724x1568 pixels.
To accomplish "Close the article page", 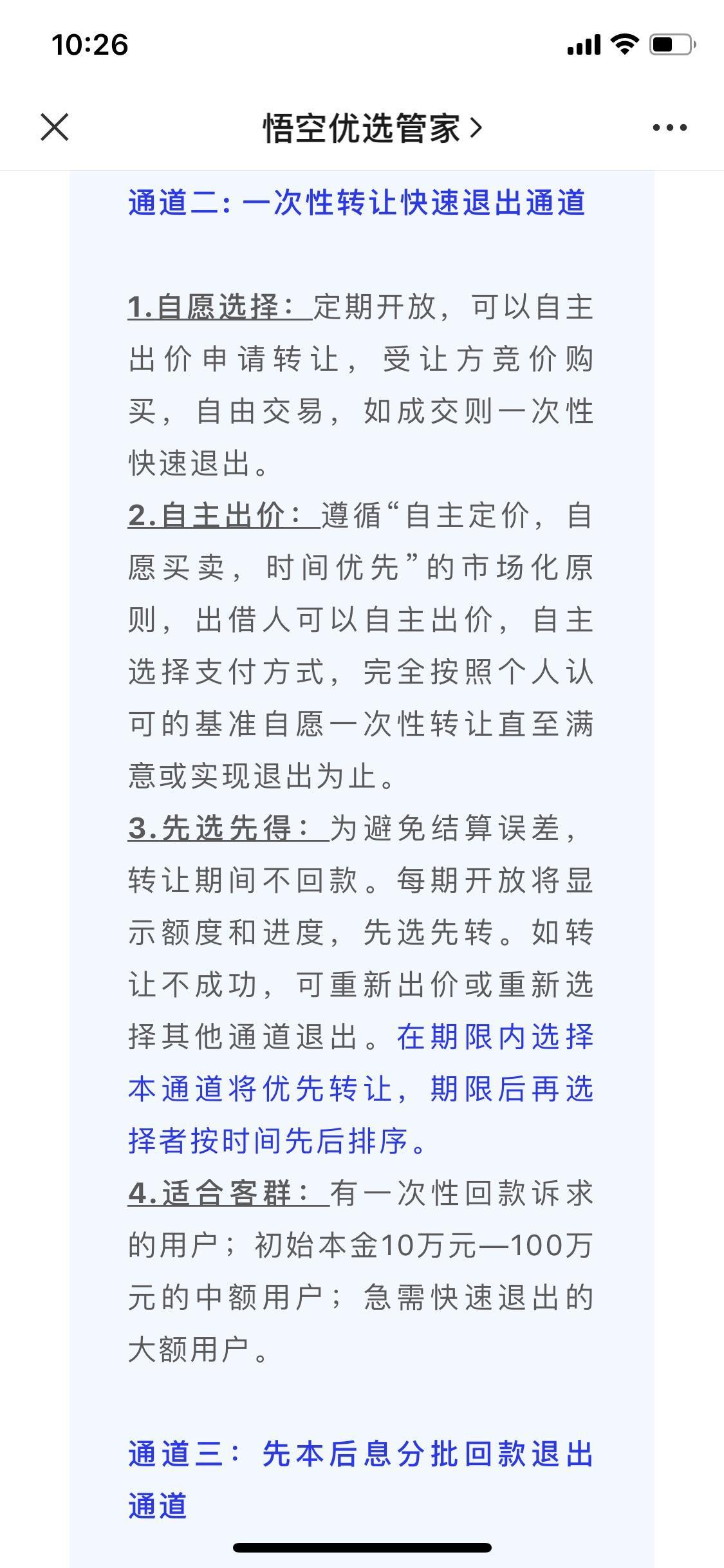I will click(55, 127).
